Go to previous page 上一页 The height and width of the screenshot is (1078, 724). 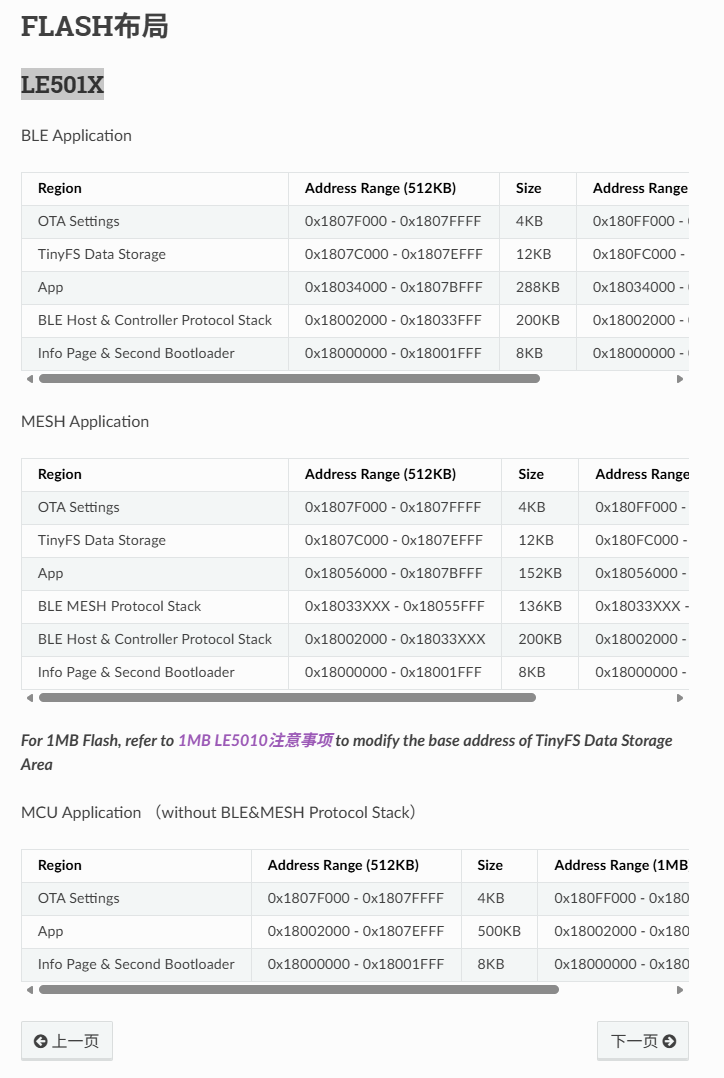(x=67, y=1041)
